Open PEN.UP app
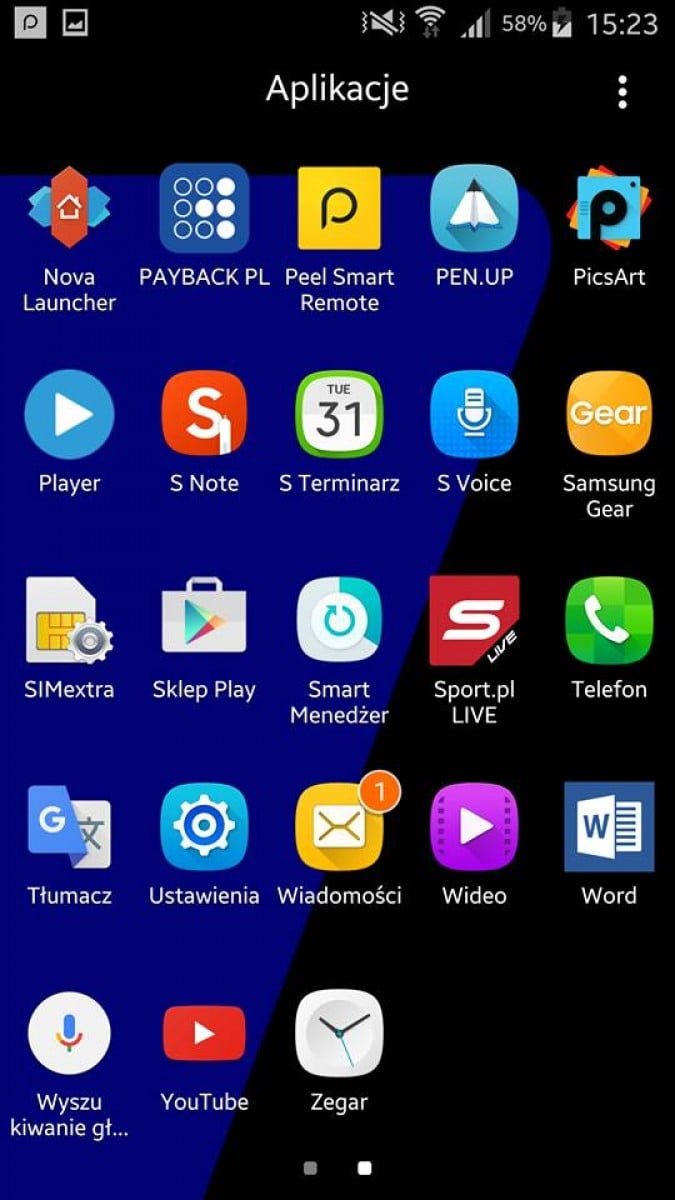Screen dimensions: 675x1200 (474, 208)
